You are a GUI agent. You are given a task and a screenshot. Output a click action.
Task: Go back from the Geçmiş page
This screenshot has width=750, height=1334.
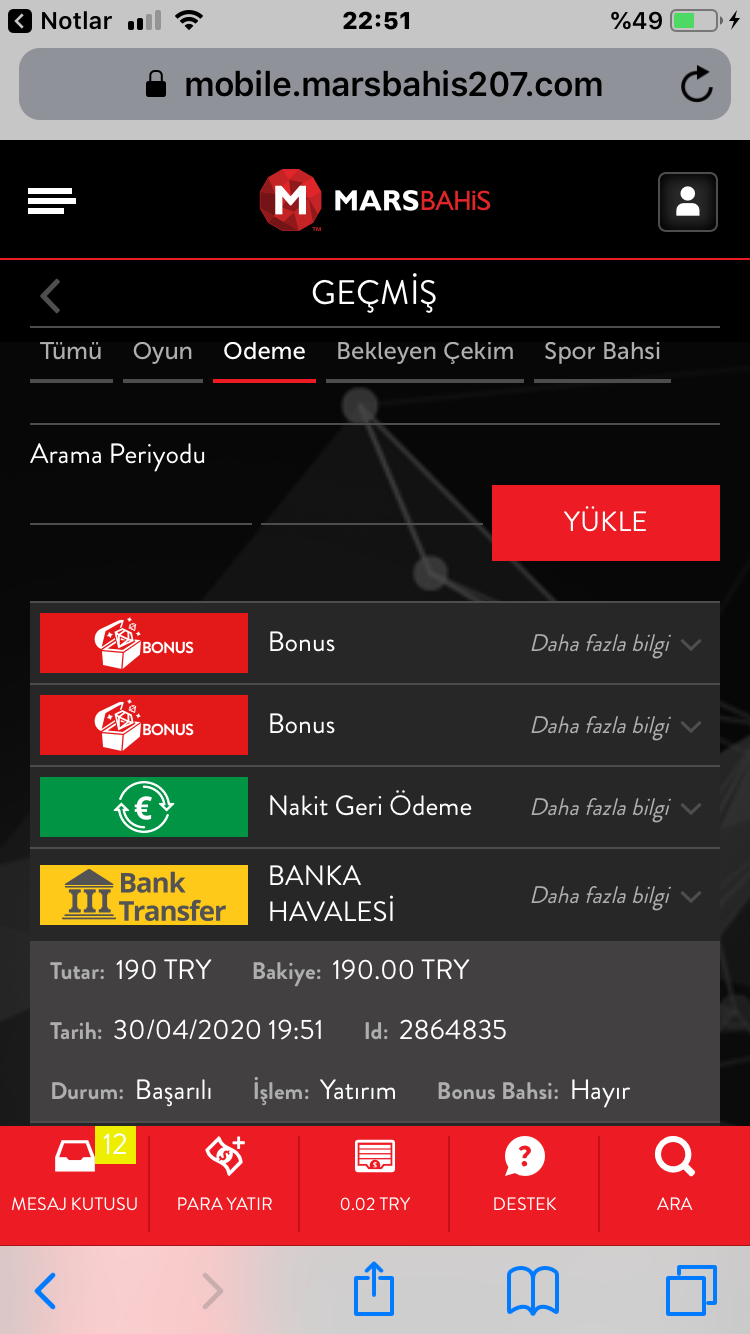pos(51,296)
